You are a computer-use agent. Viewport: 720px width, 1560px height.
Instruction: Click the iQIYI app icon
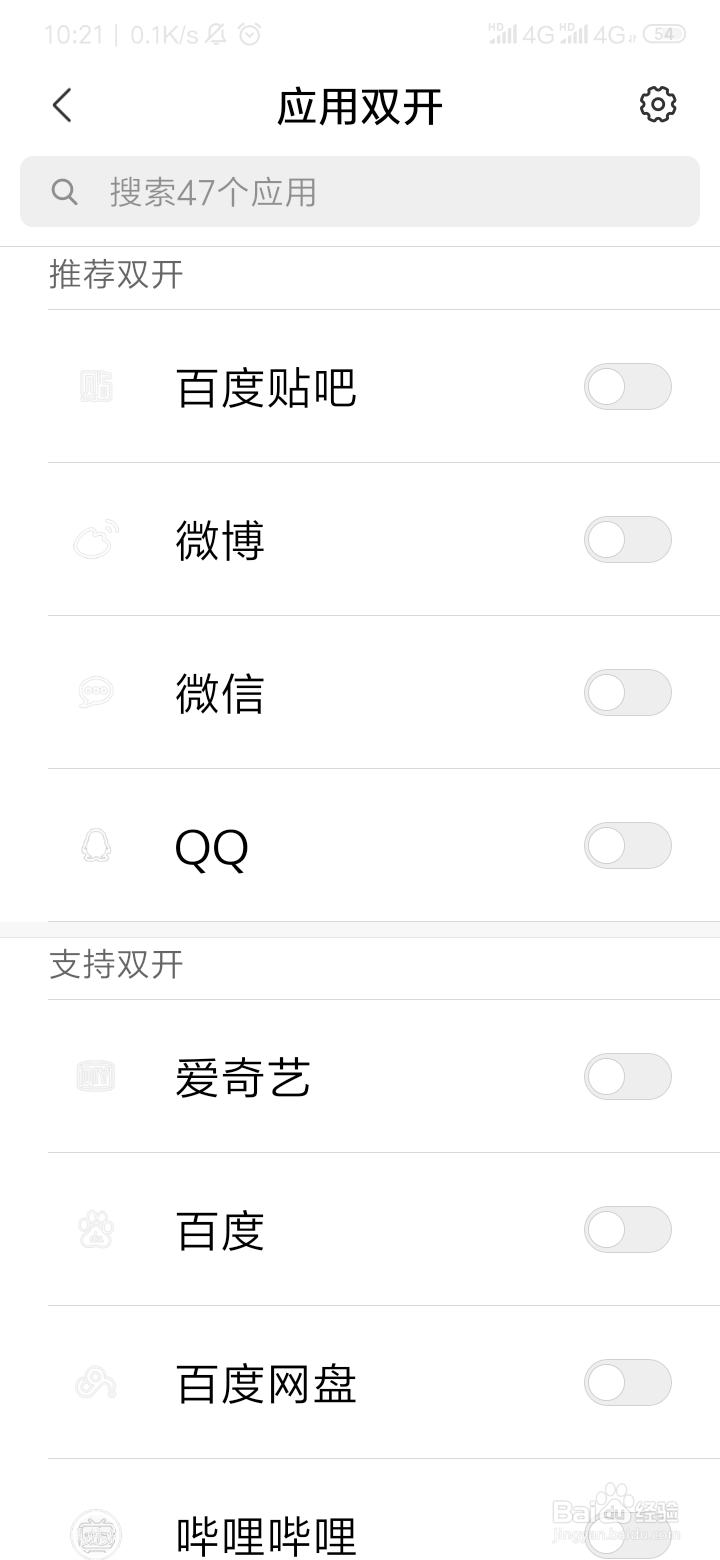tap(95, 1076)
